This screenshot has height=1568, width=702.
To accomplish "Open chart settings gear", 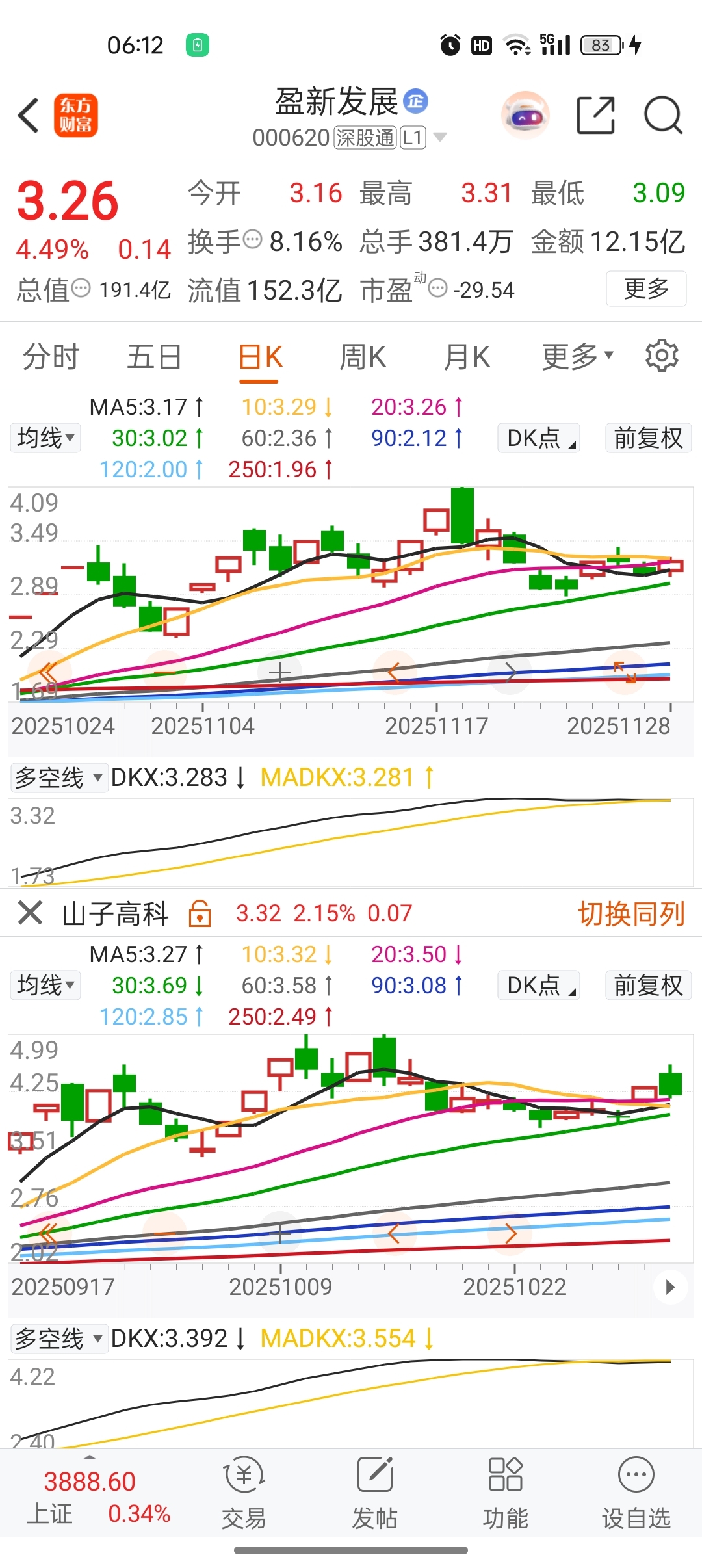I will pos(662,356).
